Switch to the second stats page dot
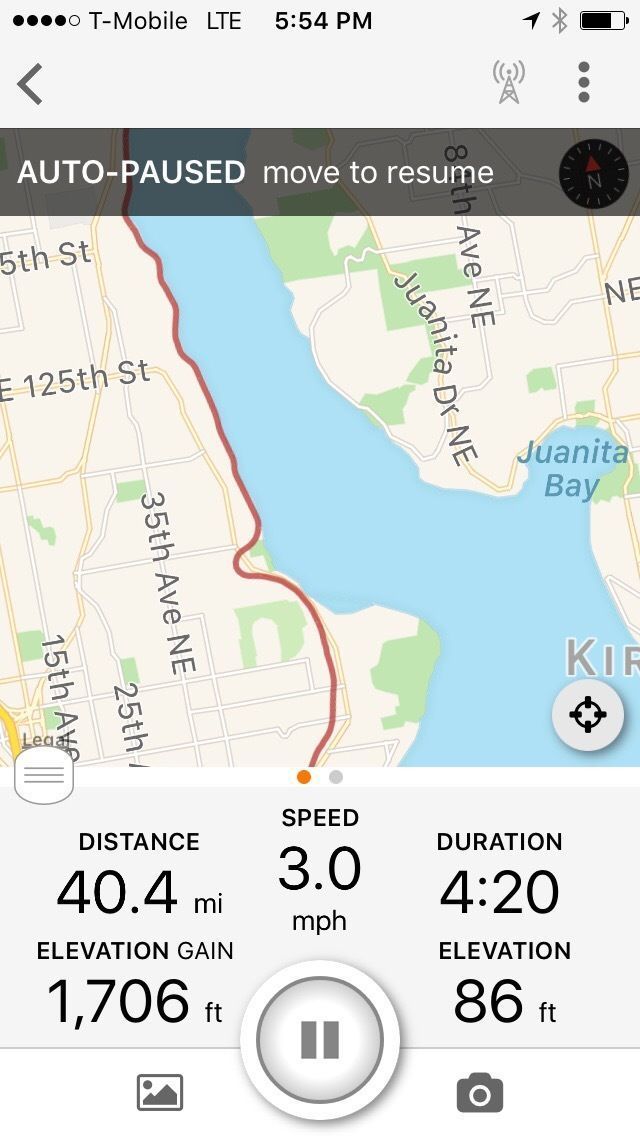The height and width of the screenshot is (1136, 640). [x=336, y=777]
